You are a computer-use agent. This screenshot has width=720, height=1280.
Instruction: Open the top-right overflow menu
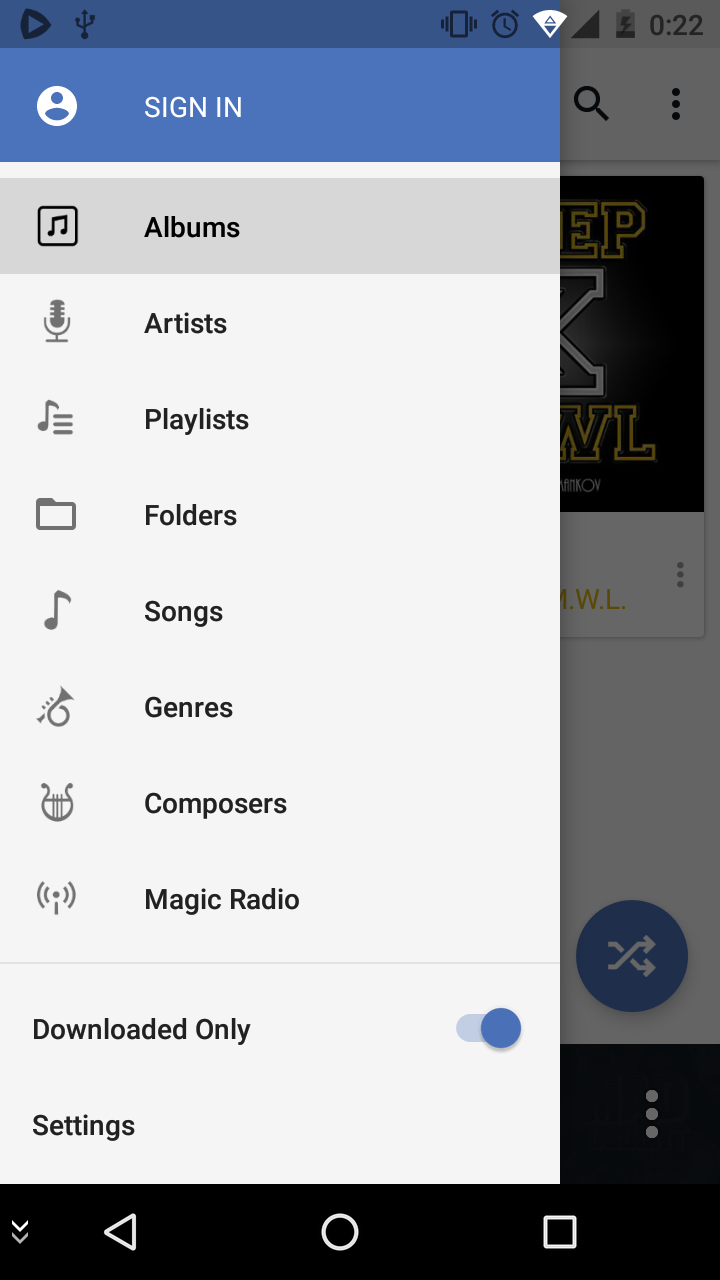(676, 104)
